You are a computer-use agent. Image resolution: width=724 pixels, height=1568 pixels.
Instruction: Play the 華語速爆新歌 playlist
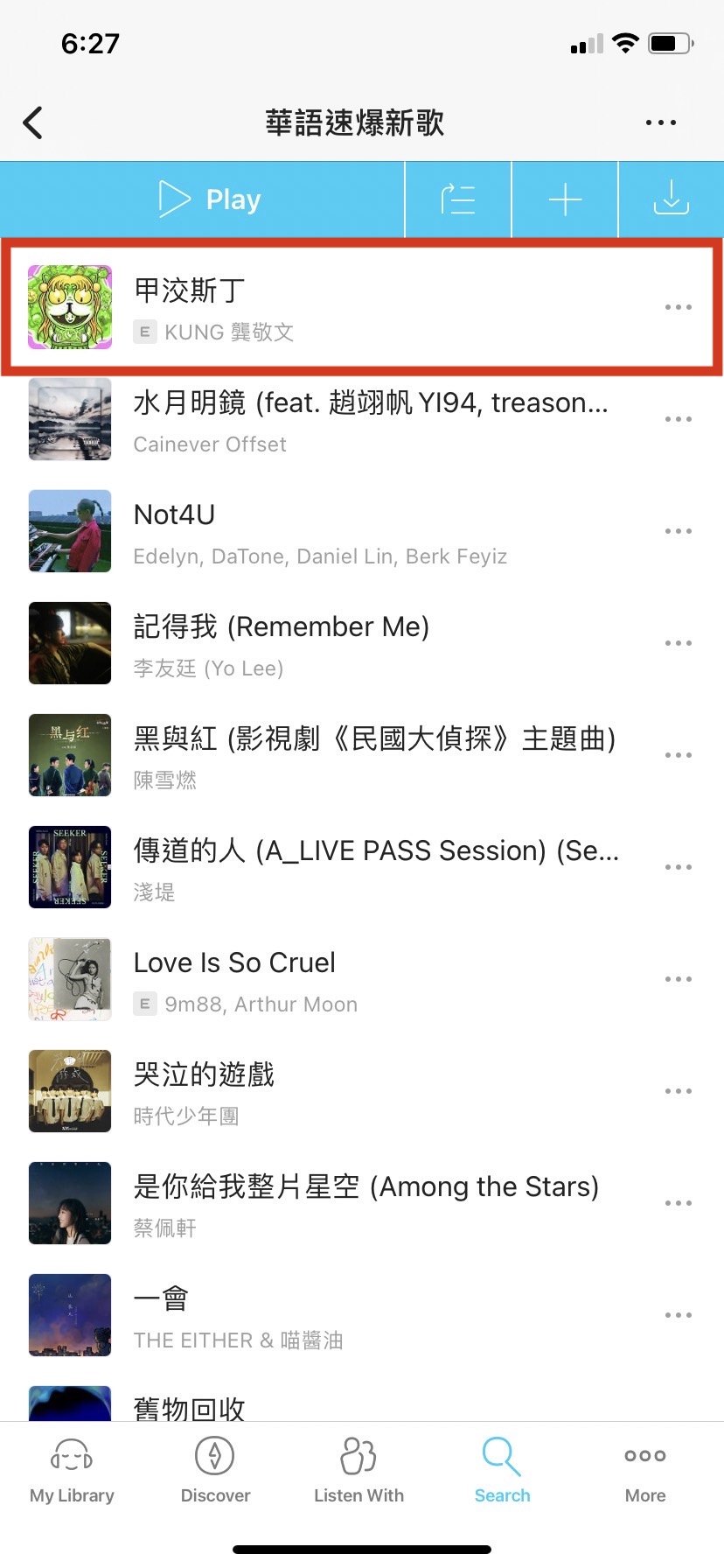[x=210, y=199]
